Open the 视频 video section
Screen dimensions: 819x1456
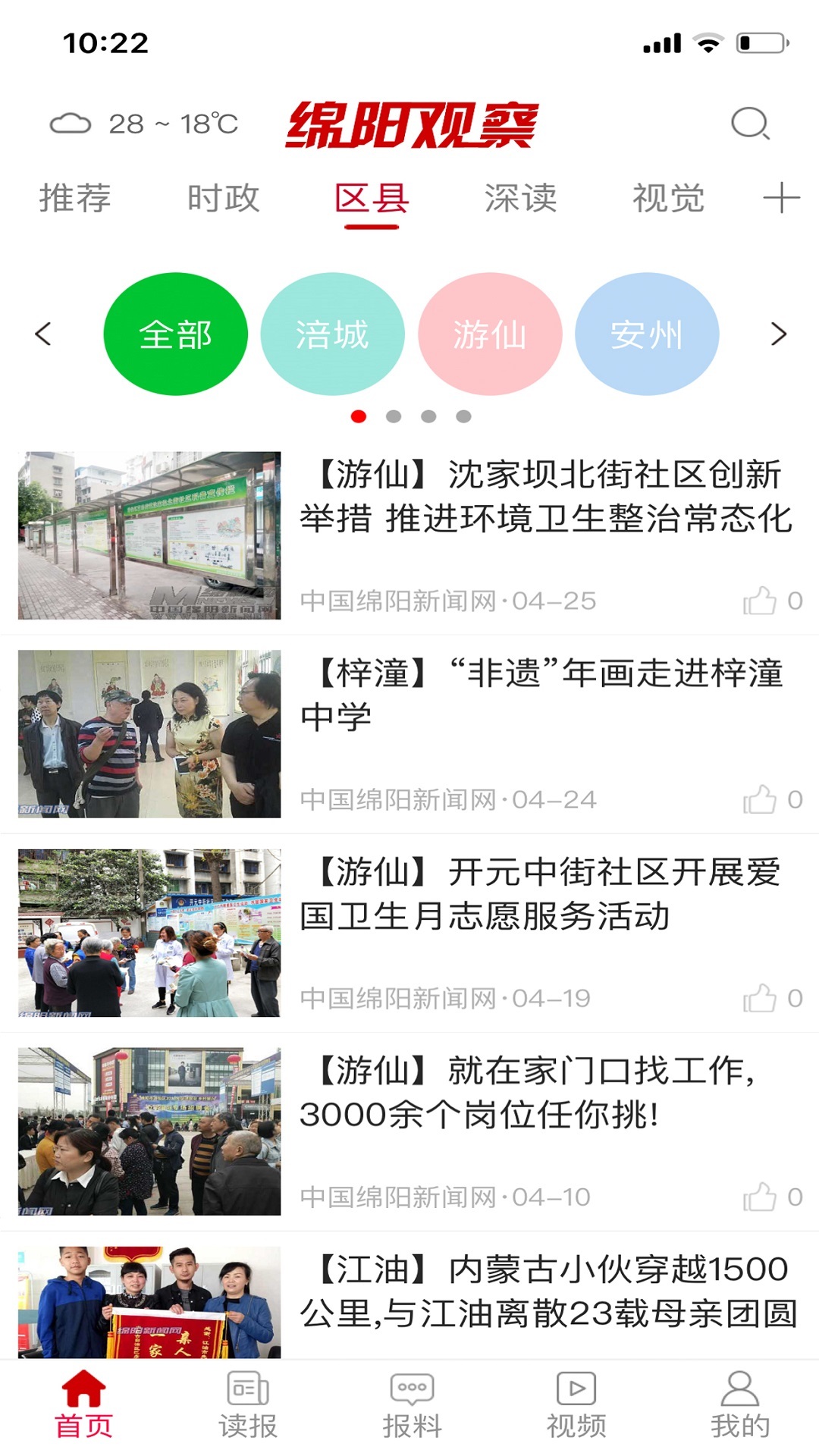tap(576, 1407)
